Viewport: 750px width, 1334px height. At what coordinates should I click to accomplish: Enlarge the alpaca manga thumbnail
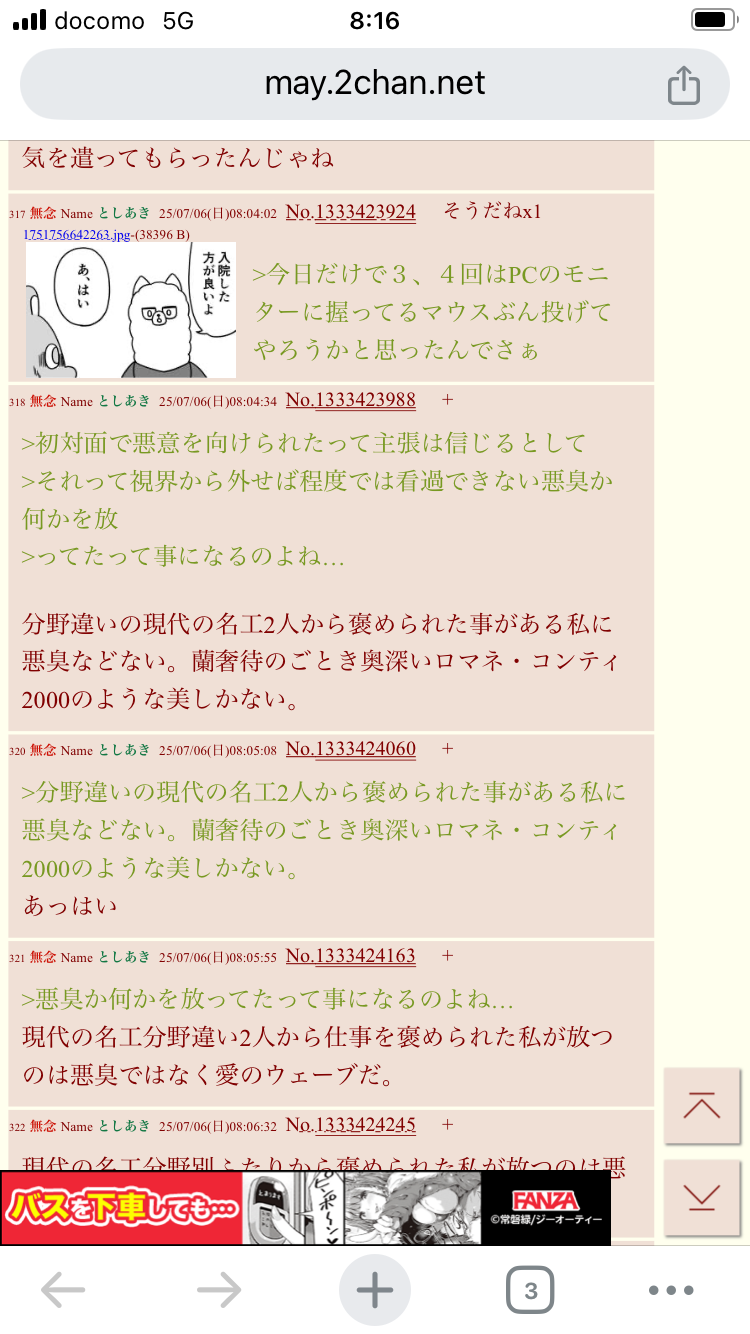(x=131, y=310)
